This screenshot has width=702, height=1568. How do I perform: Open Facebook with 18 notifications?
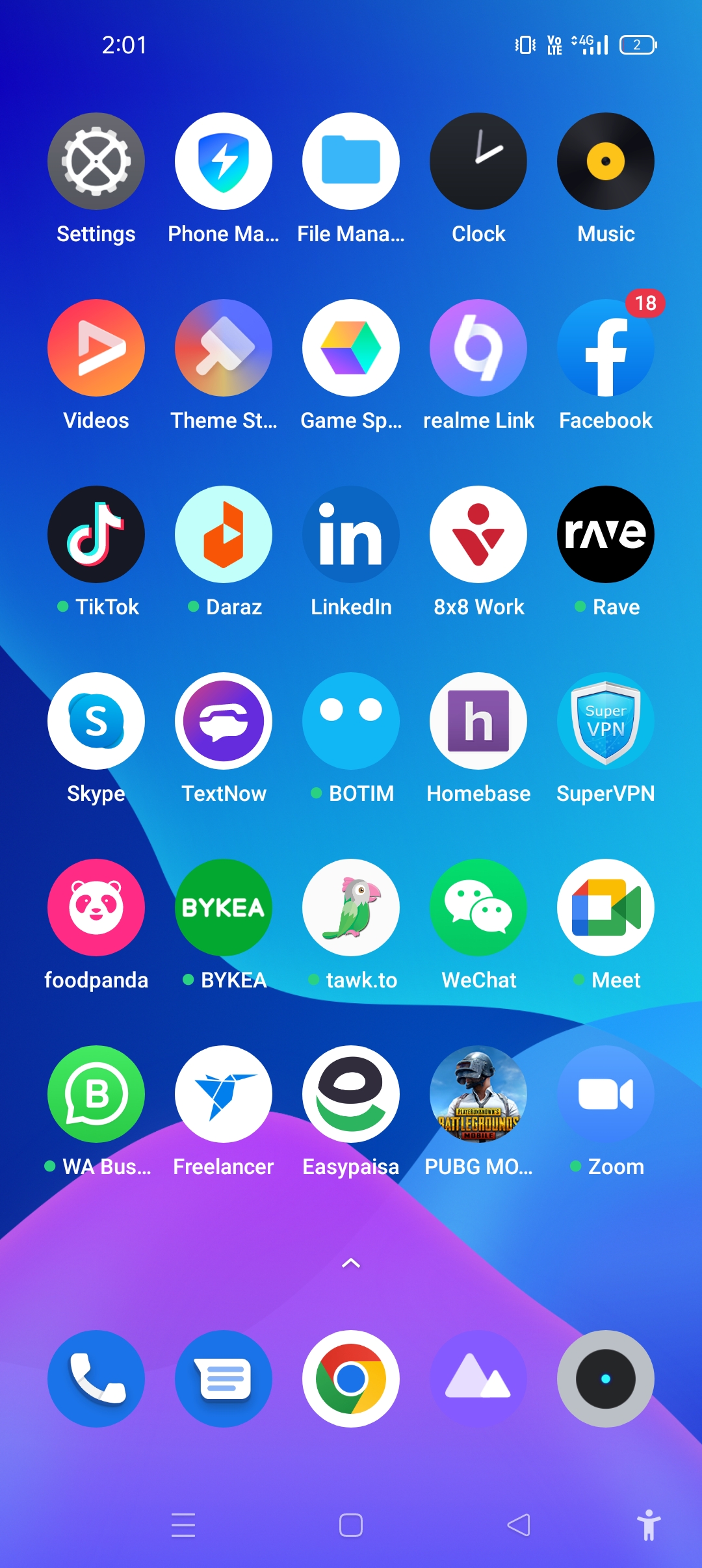(x=606, y=348)
